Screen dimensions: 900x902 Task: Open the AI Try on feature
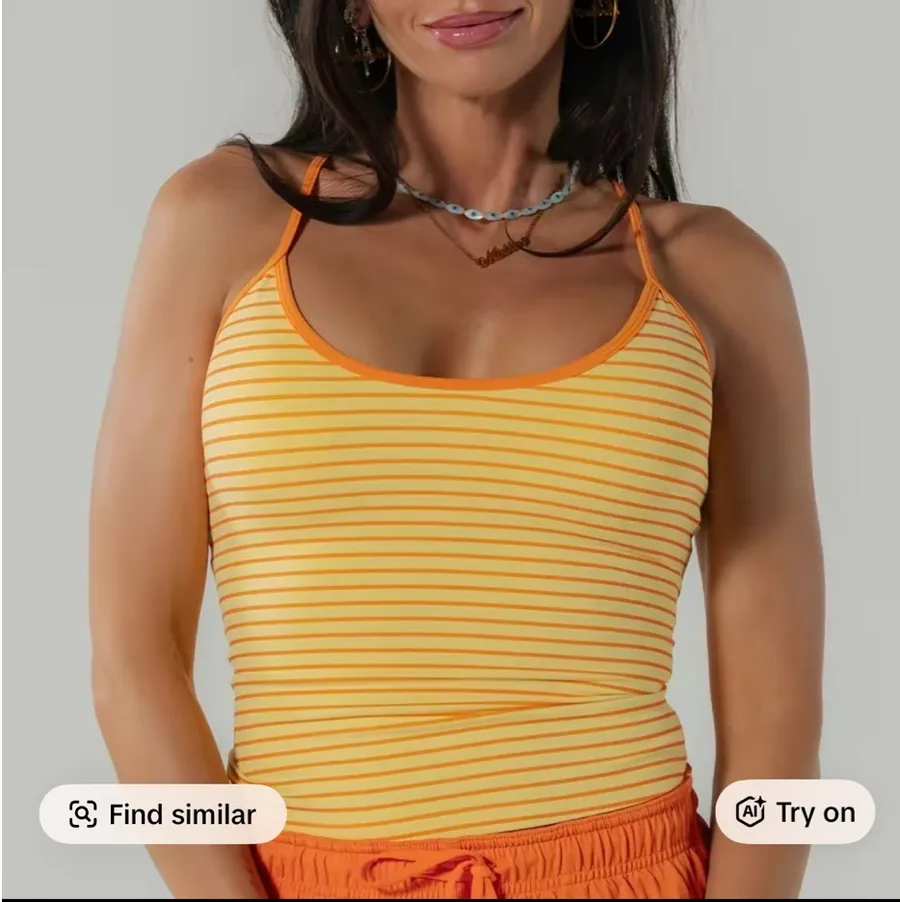click(x=795, y=812)
